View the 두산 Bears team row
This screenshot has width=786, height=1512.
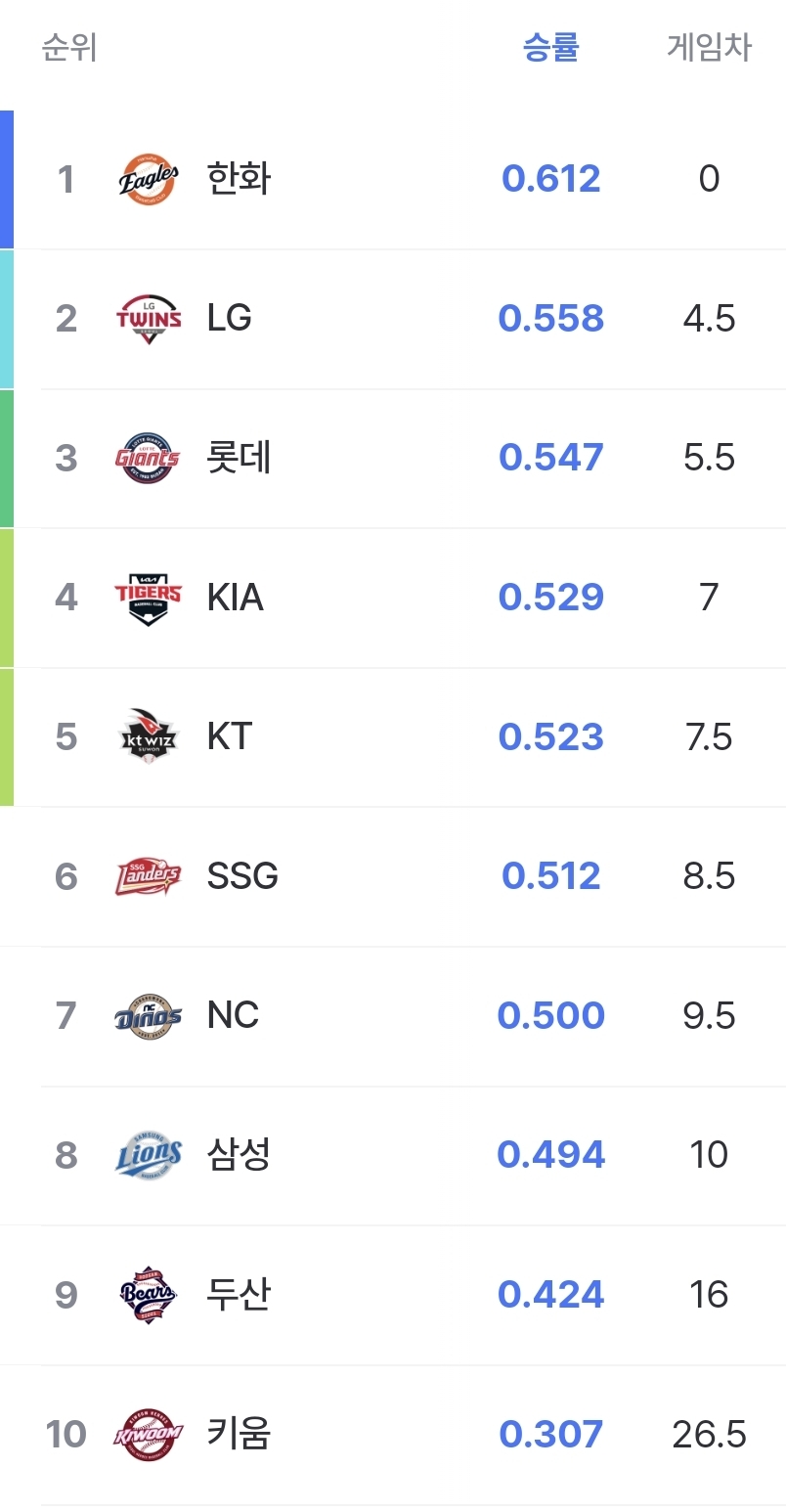click(x=393, y=1295)
